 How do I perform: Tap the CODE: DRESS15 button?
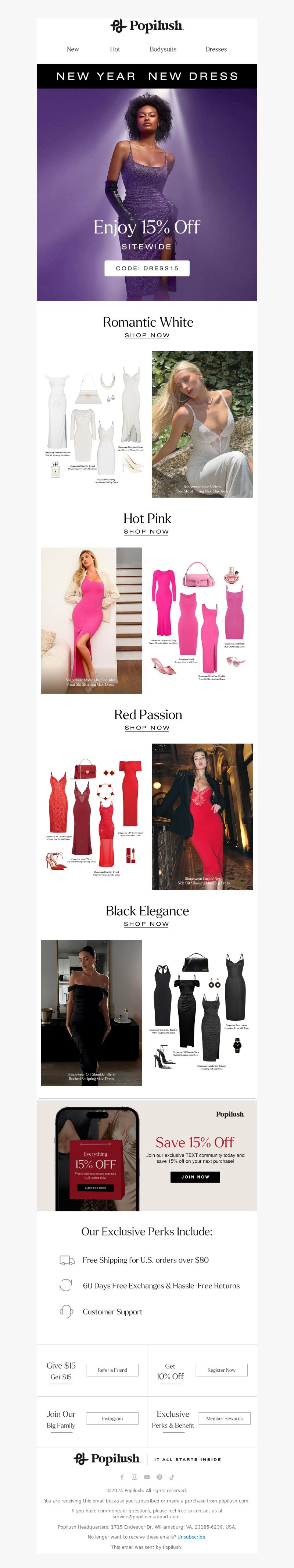coord(147,268)
